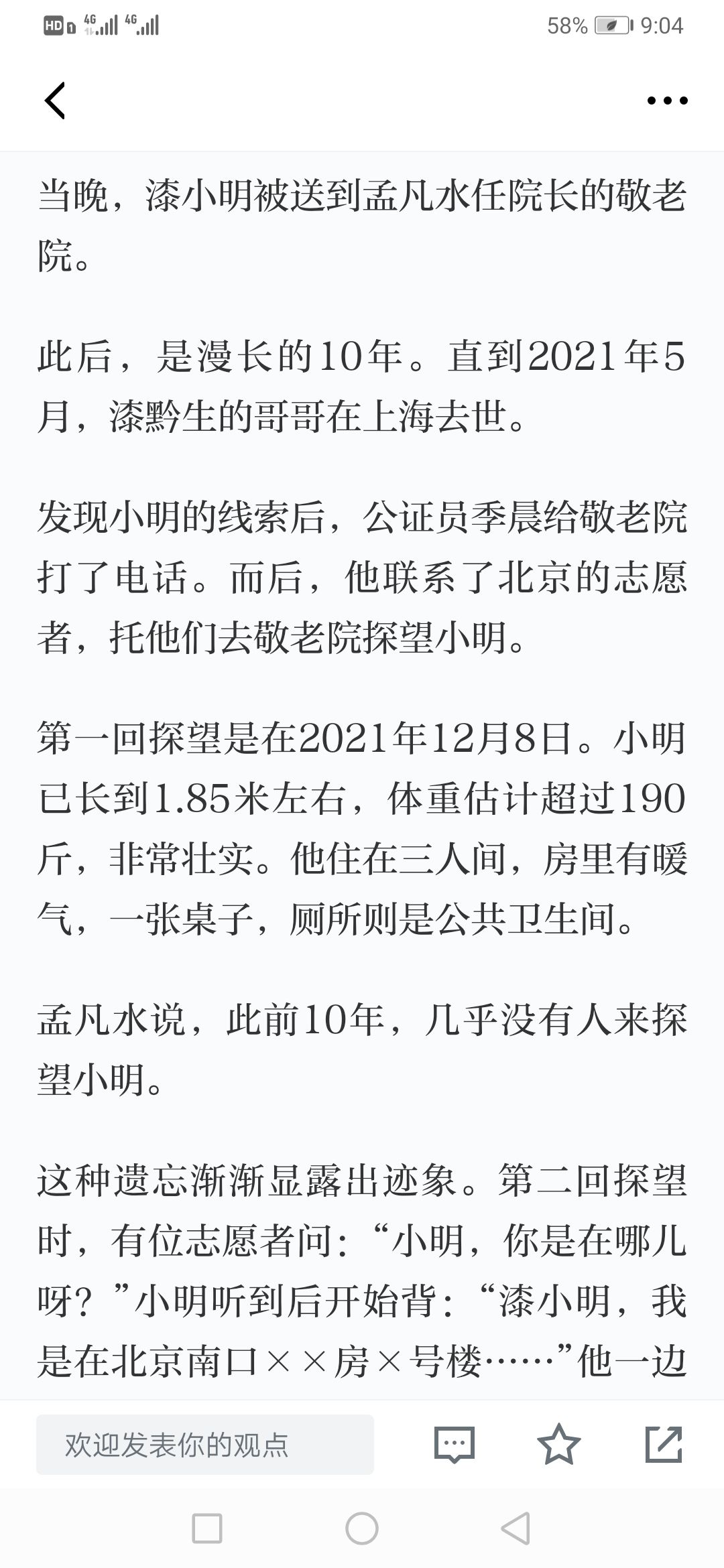Share the article via share icon
724x1568 pixels.
(664, 1444)
